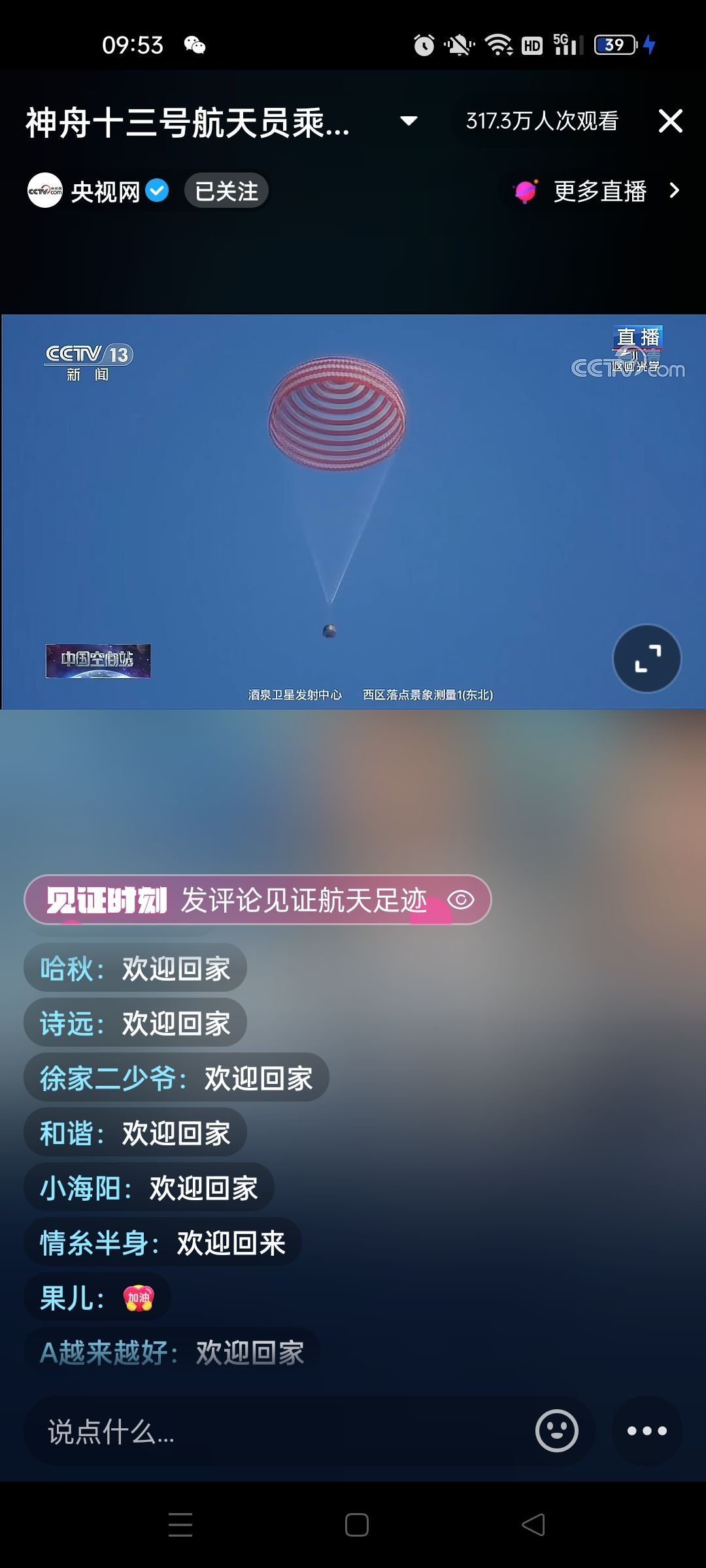Tap the live video player
The image size is (706, 1568).
[353, 512]
